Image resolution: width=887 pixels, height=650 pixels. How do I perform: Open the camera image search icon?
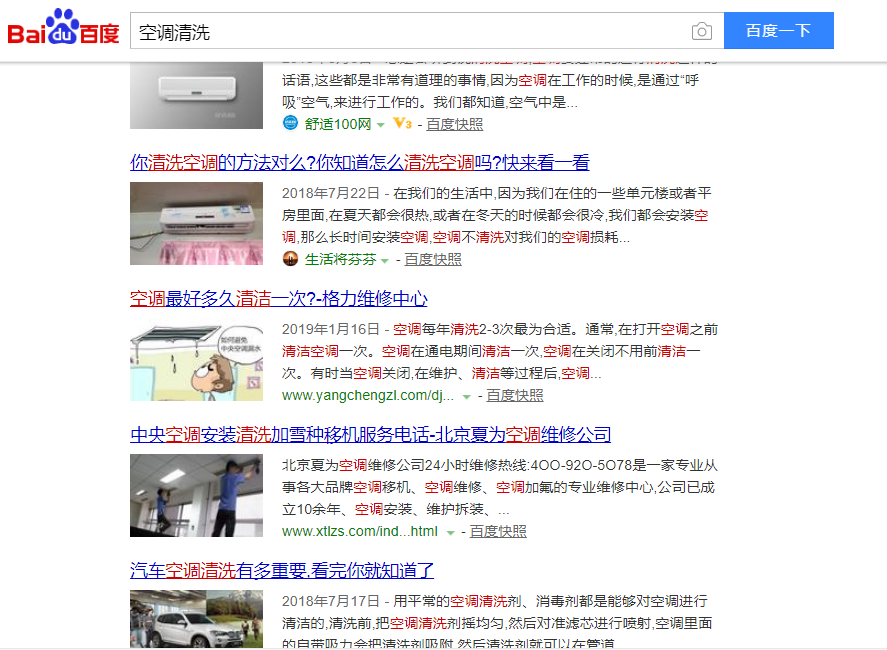pos(702,32)
